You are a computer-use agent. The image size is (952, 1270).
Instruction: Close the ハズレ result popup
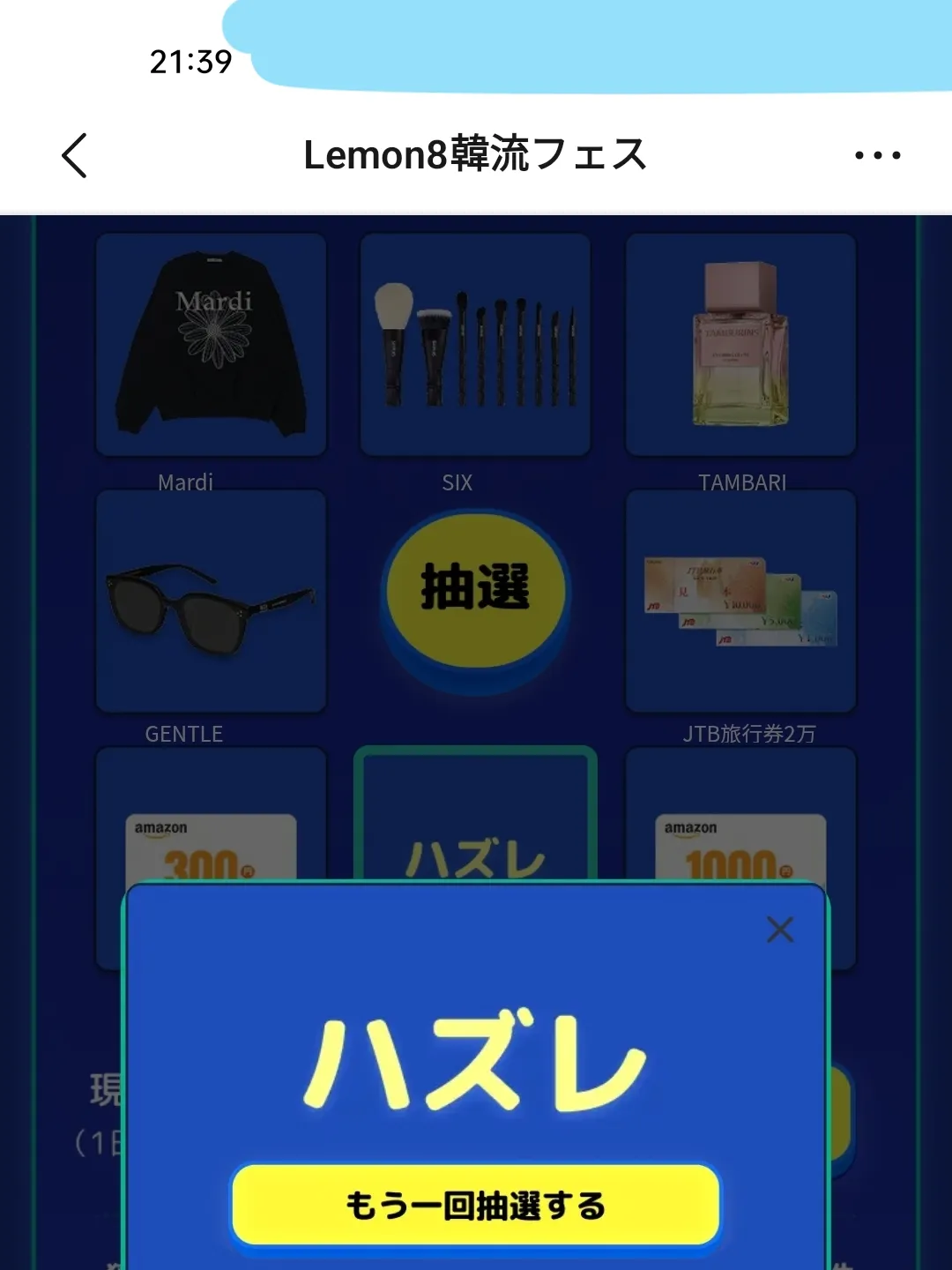pyautogui.click(x=780, y=930)
